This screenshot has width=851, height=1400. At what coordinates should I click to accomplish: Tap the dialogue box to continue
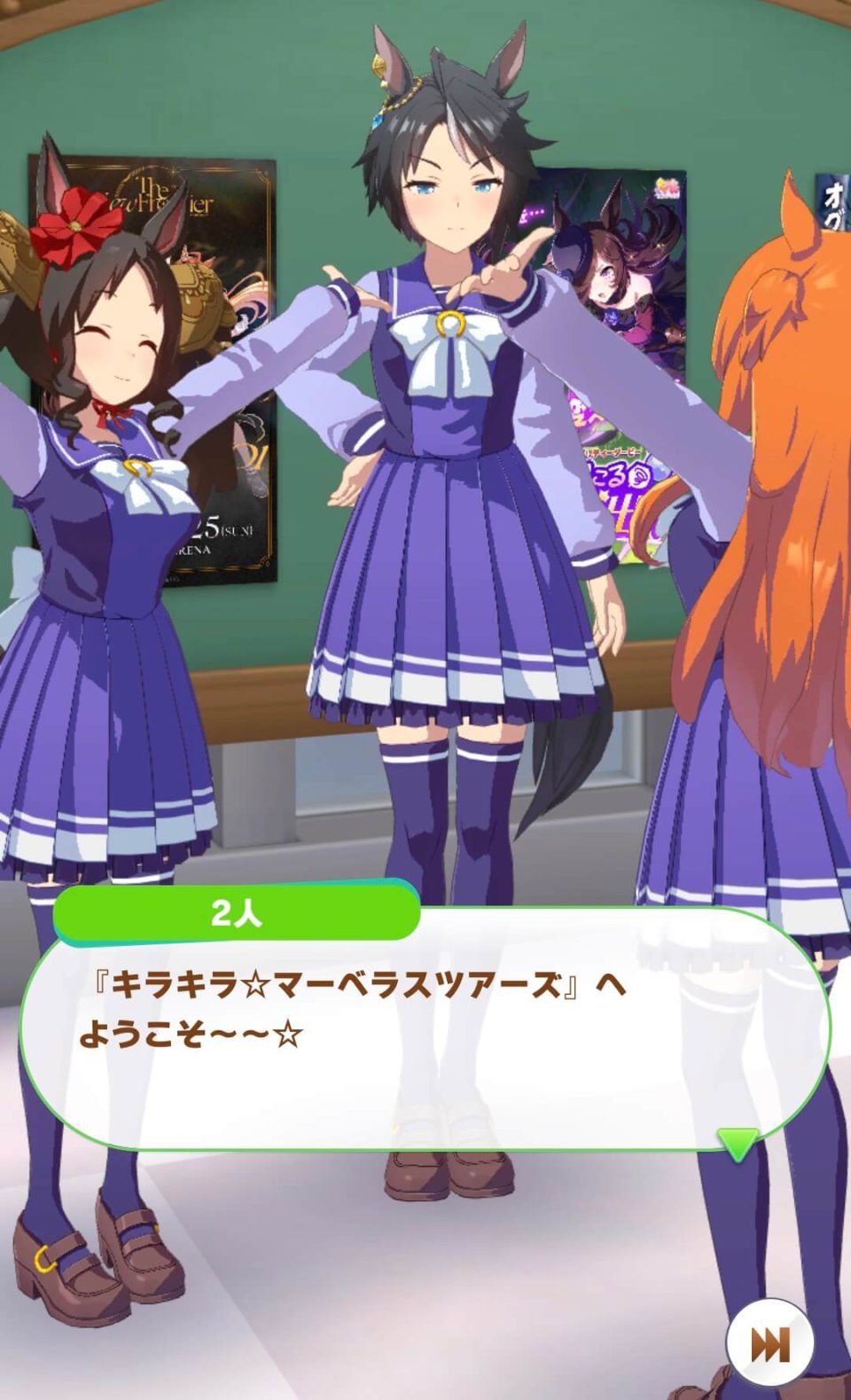tap(425, 1037)
